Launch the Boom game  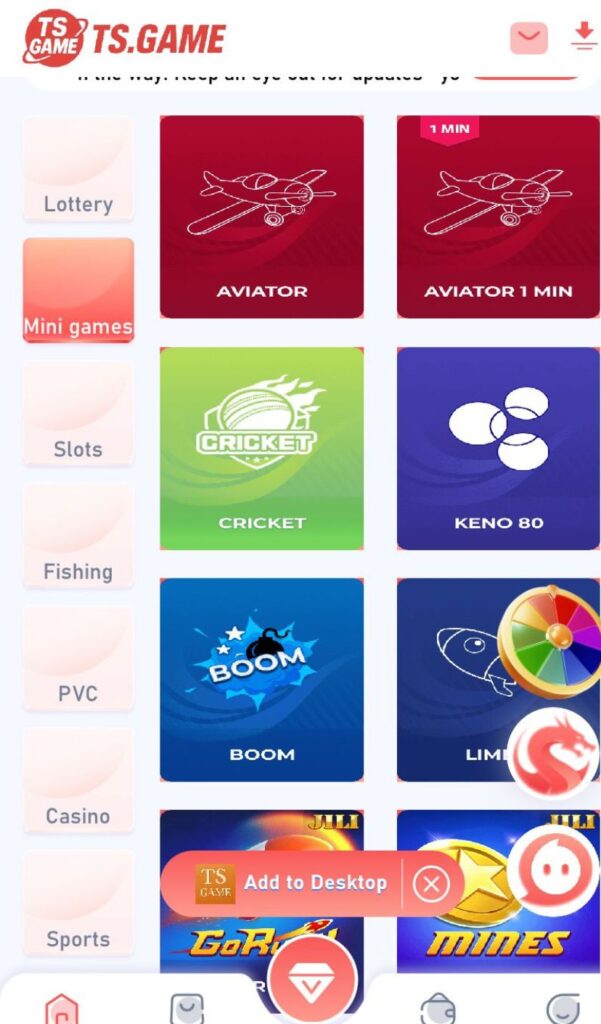click(262, 679)
